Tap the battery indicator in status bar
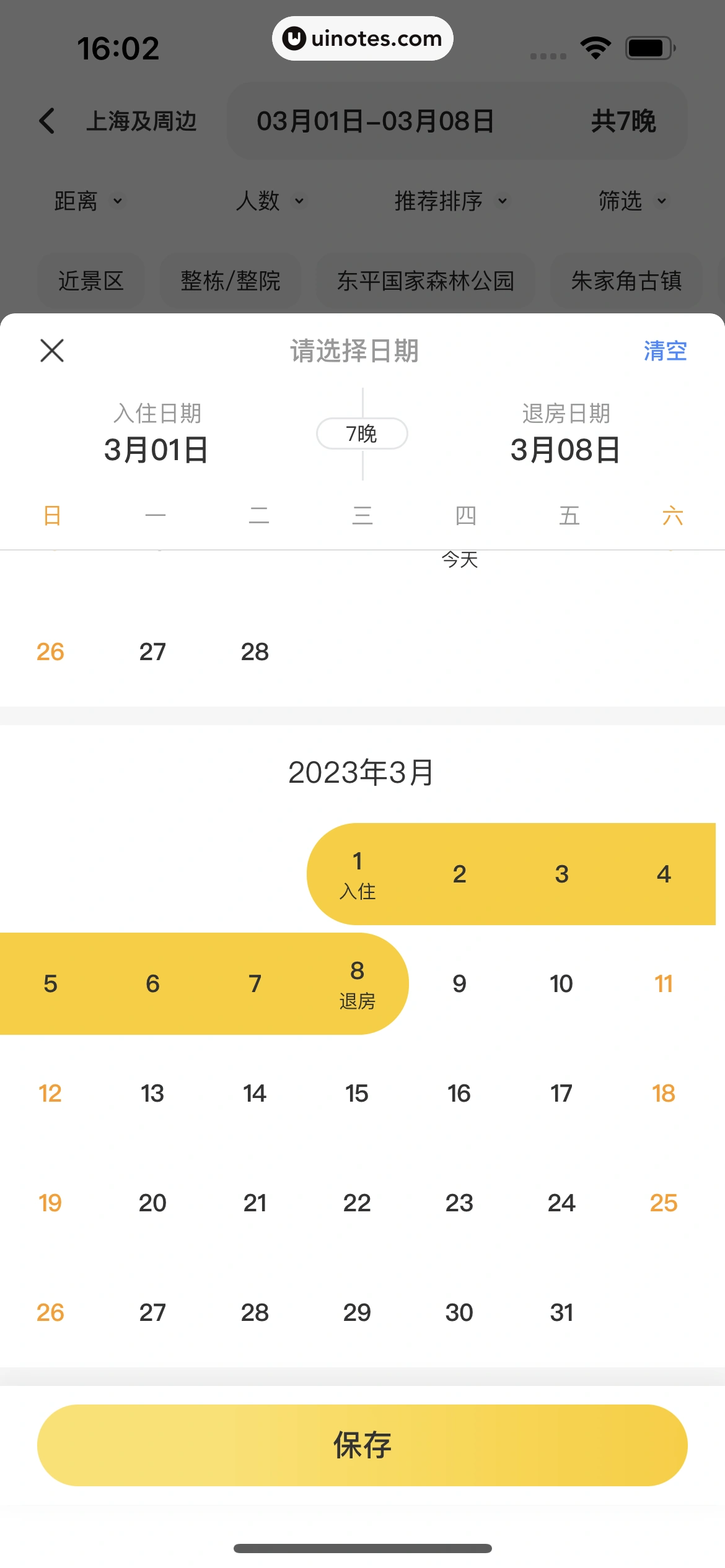725x1568 pixels. 649,46
